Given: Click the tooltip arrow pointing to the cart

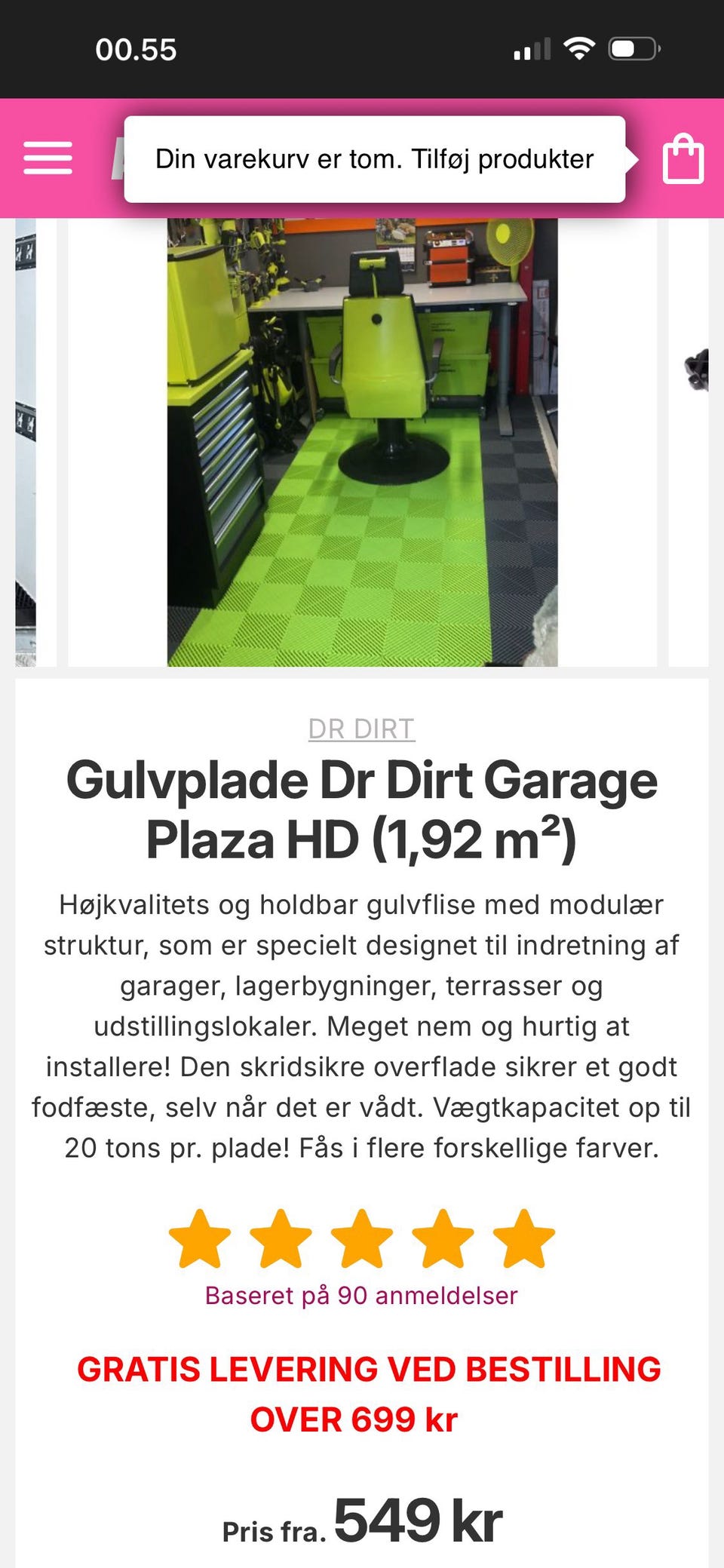Looking at the screenshot, I should [632, 158].
